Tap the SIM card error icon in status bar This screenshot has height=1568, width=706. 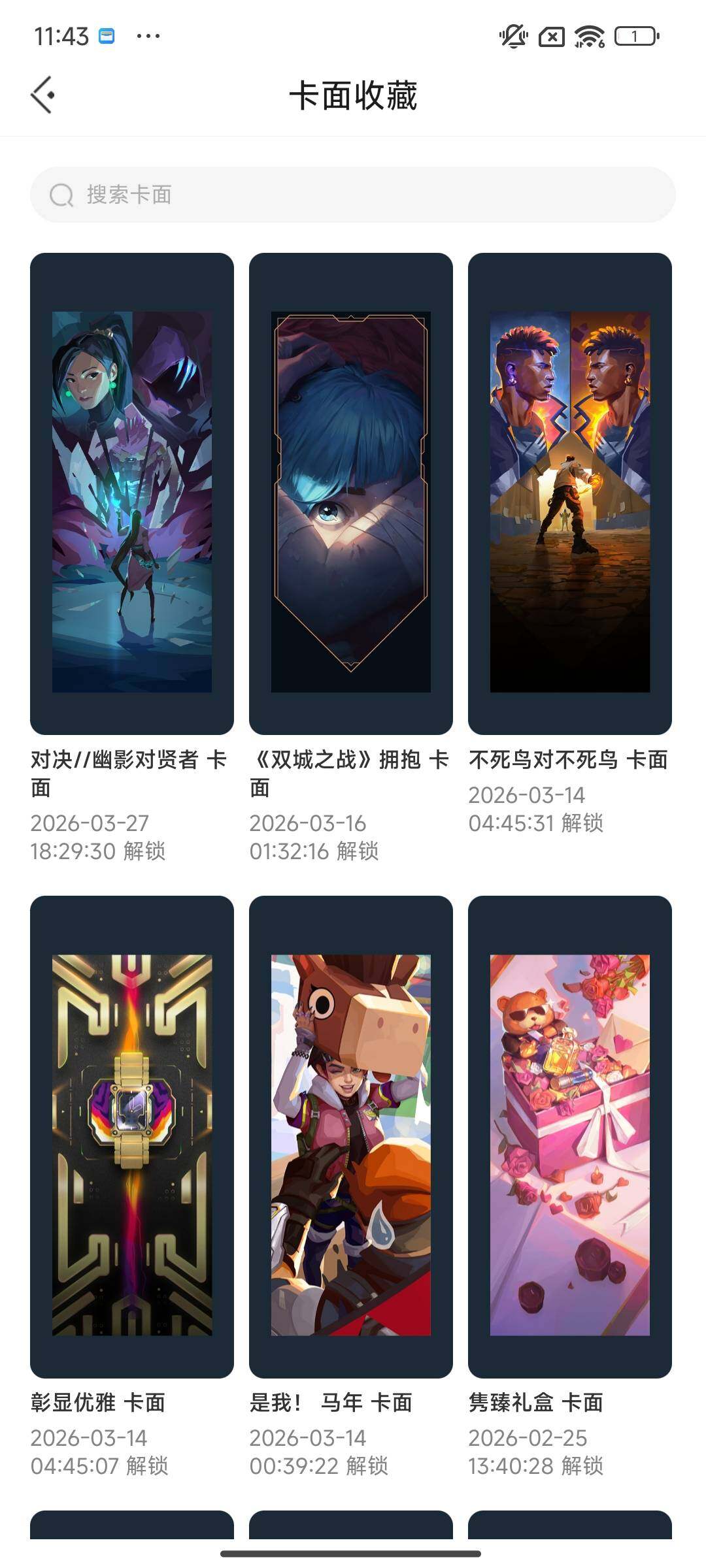551,37
